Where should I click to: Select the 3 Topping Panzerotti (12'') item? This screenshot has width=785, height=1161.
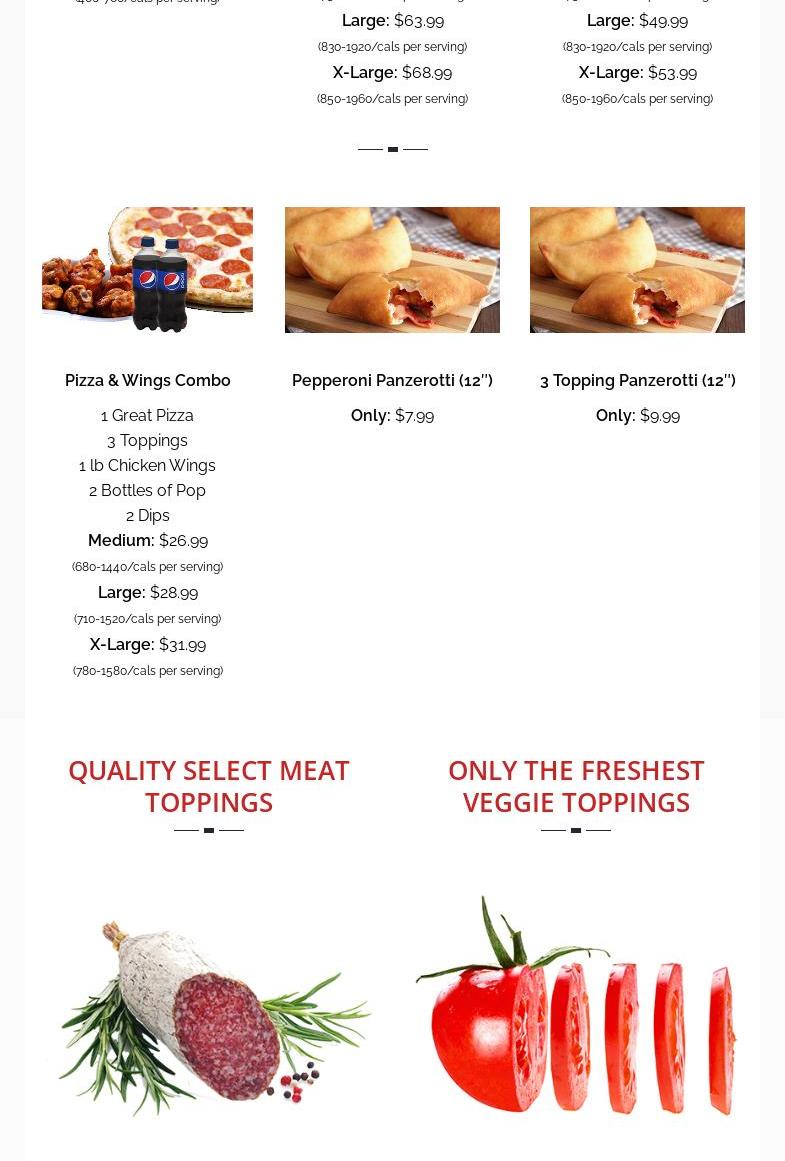tap(637, 380)
